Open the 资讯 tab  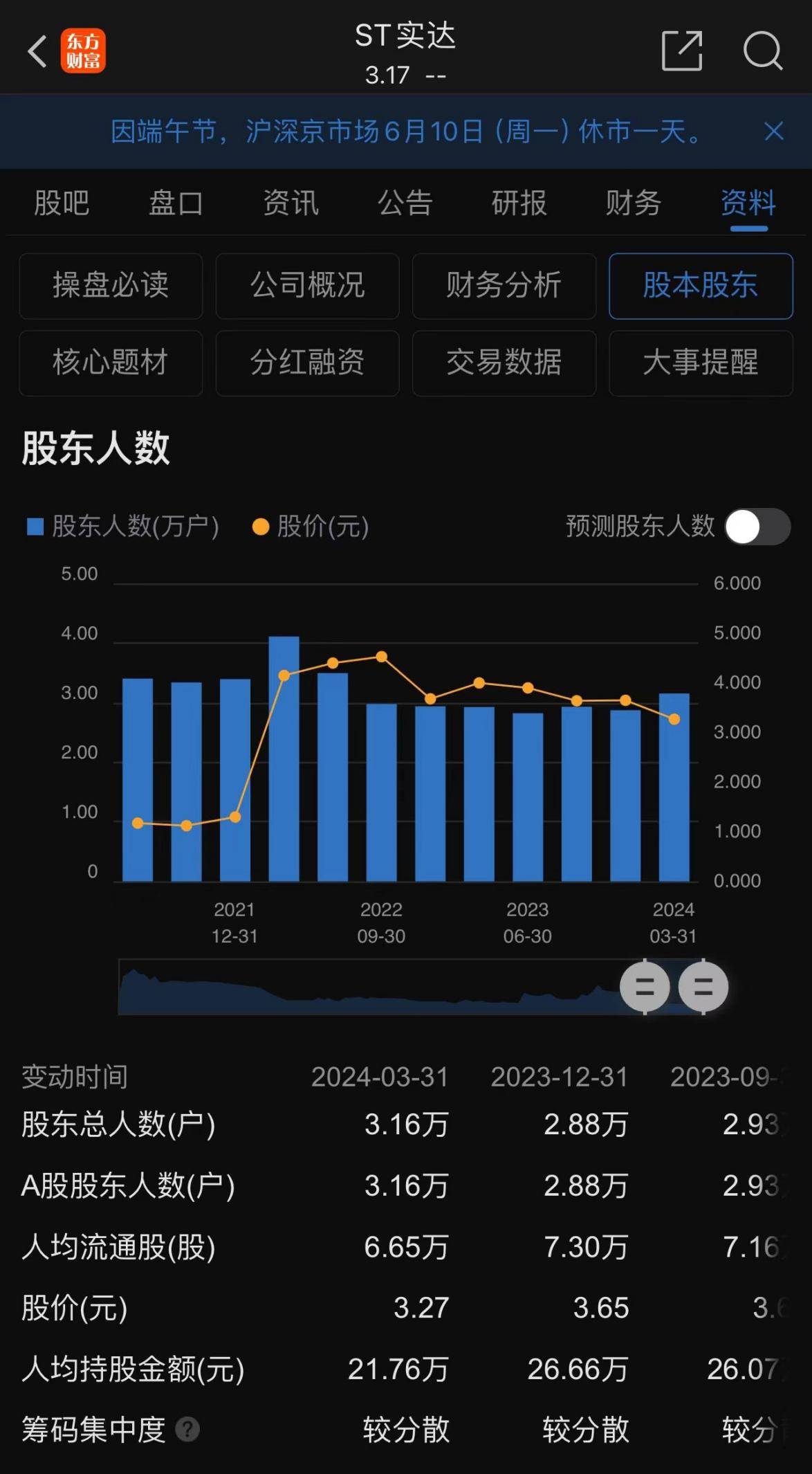pos(290,203)
